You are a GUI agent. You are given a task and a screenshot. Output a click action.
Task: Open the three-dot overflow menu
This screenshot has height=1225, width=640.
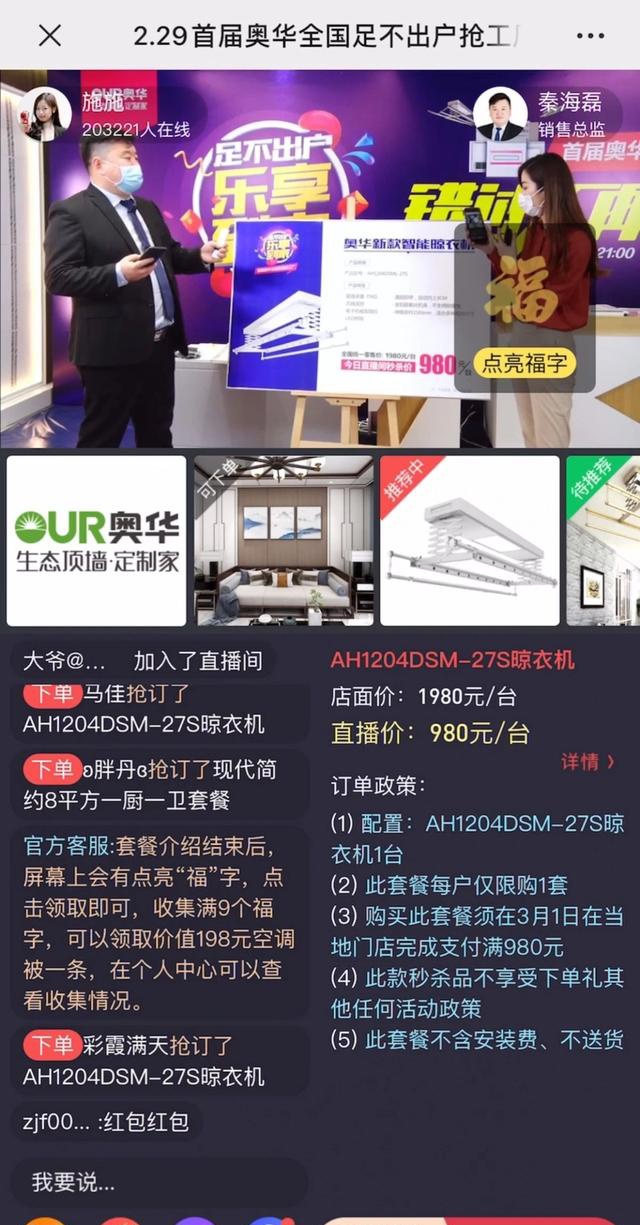point(590,36)
